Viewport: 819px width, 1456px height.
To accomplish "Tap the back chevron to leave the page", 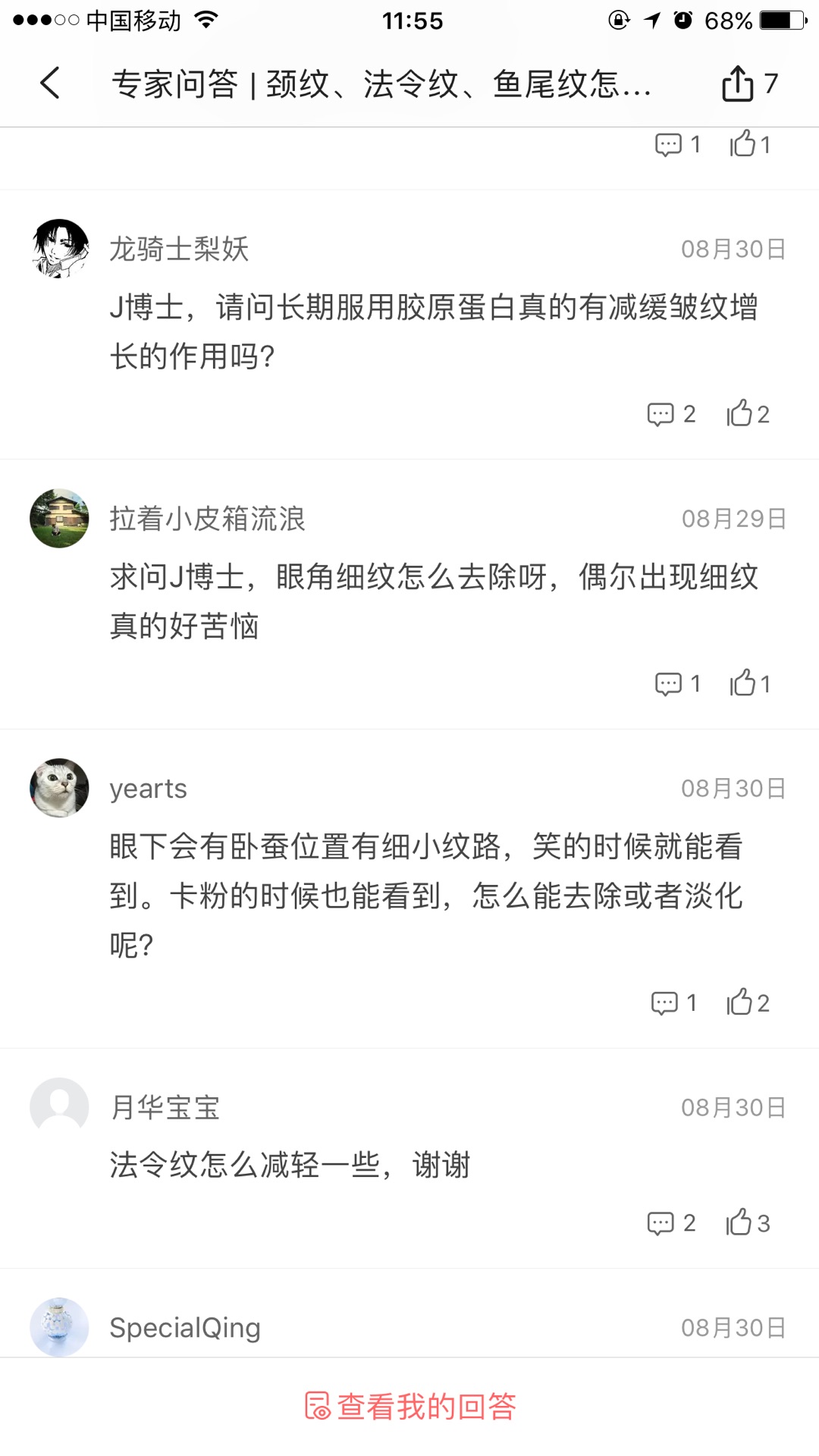I will 50,83.
